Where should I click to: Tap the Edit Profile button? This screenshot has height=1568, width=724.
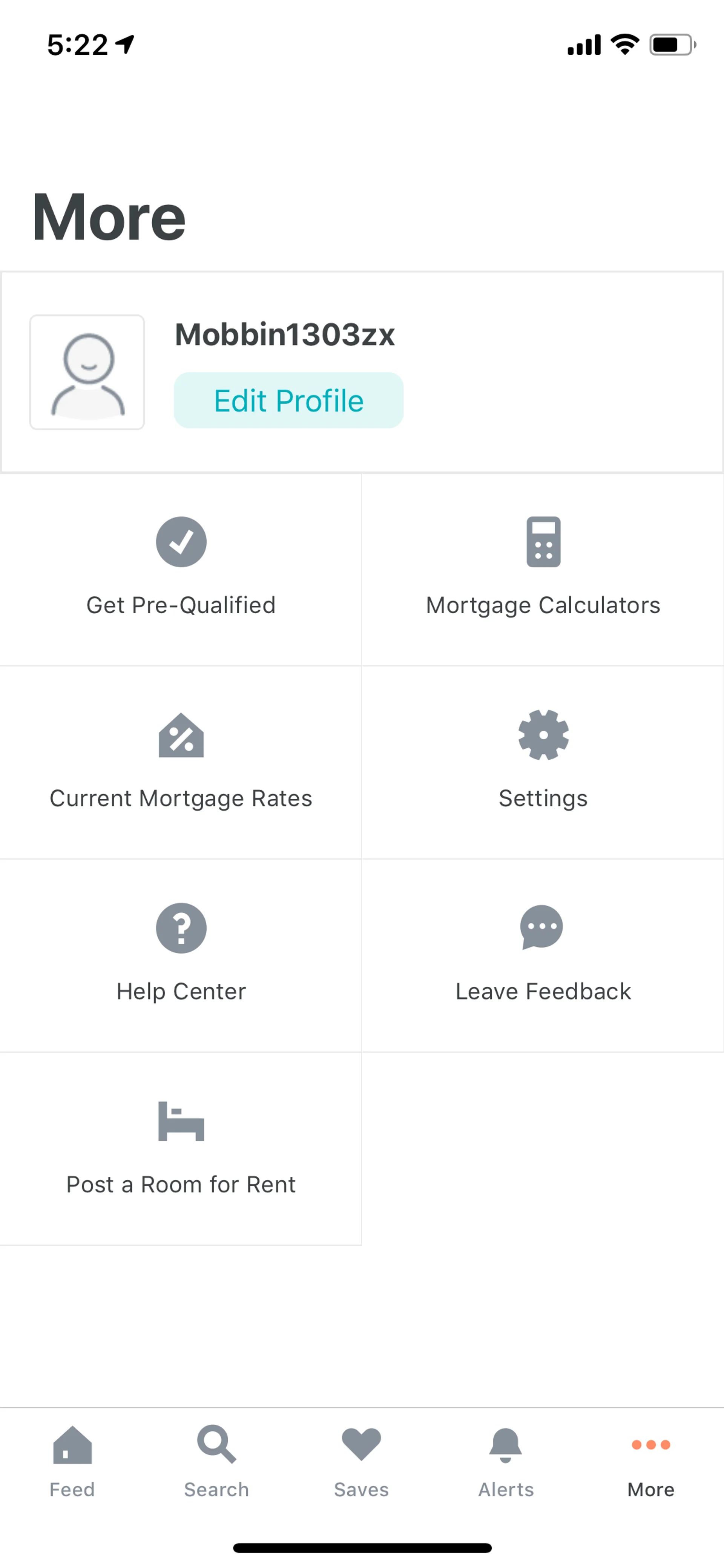click(288, 401)
